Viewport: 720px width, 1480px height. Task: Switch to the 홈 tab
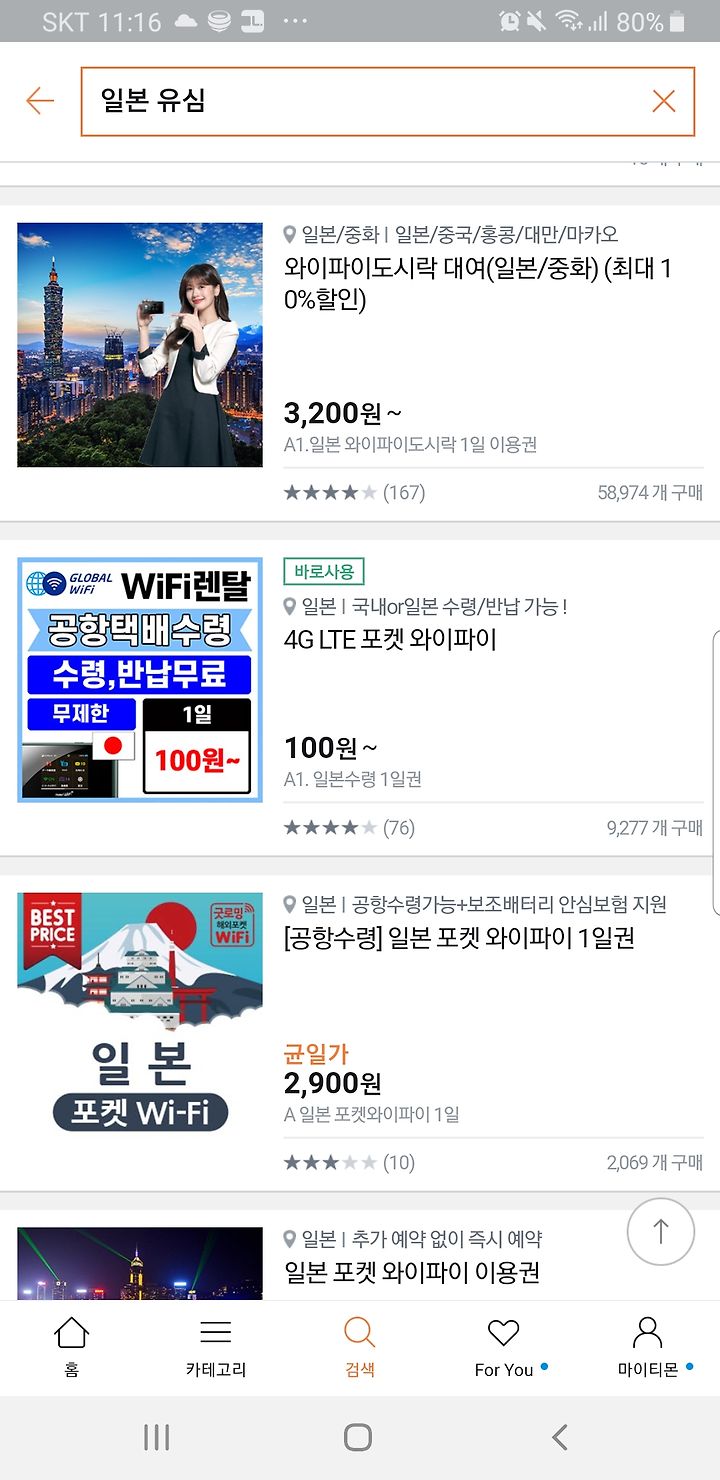pos(72,1348)
